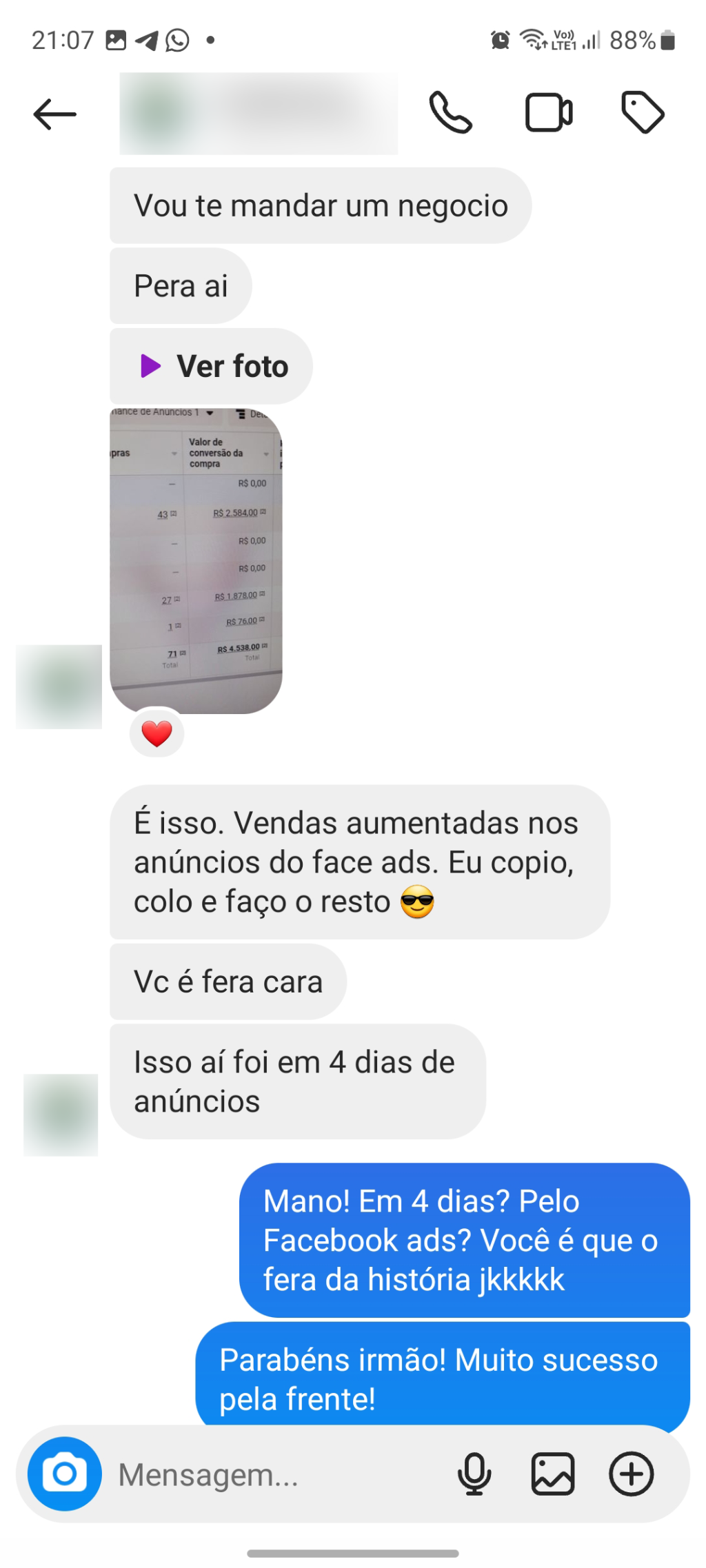Image resolution: width=706 pixels, height=1568 pixels.
Task: Open the label tag icon
Action: tap(643, 112)
